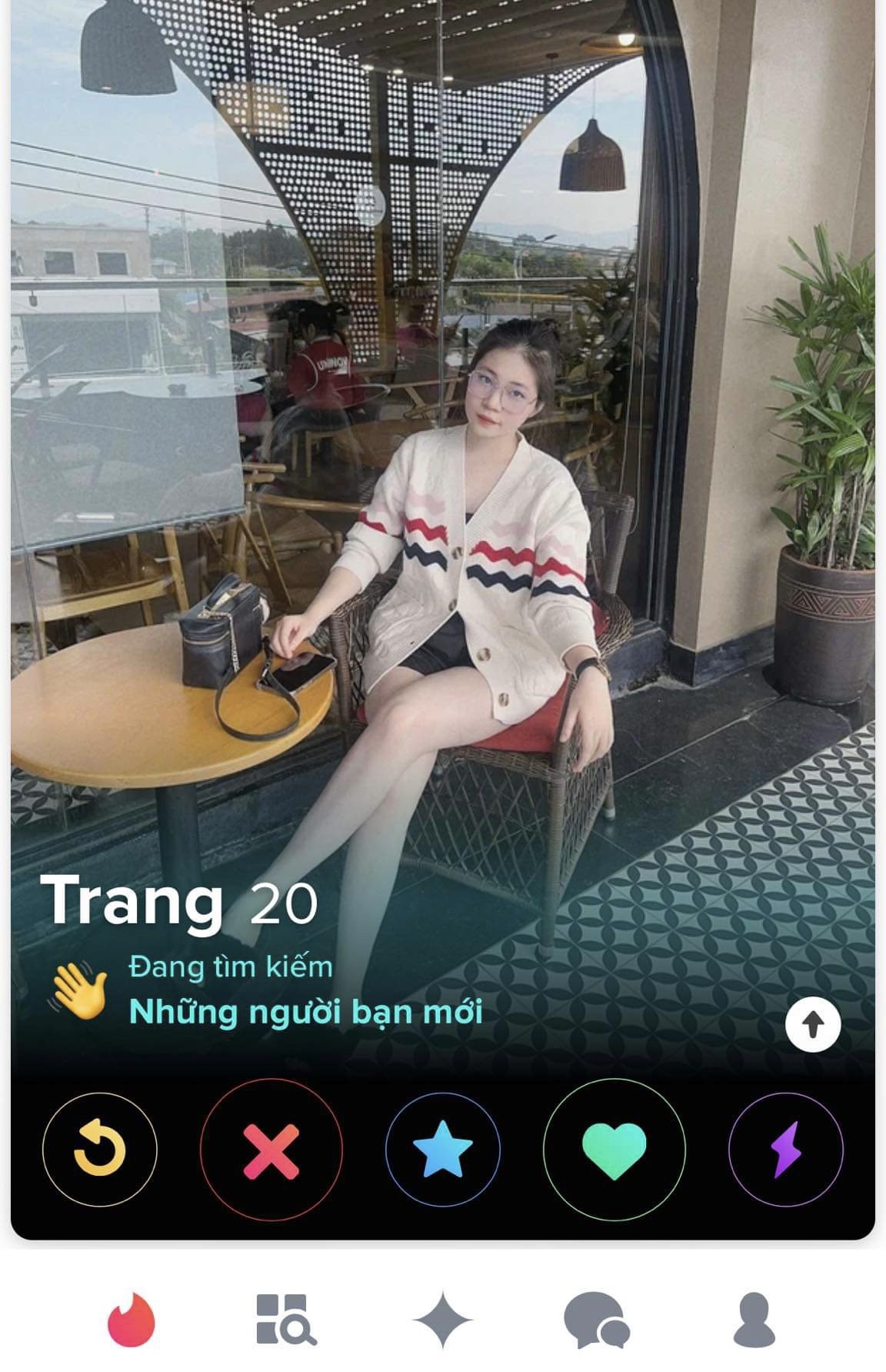Send a Super Like with the star
886x1372 pixels.
click(x=442, y=1149)
